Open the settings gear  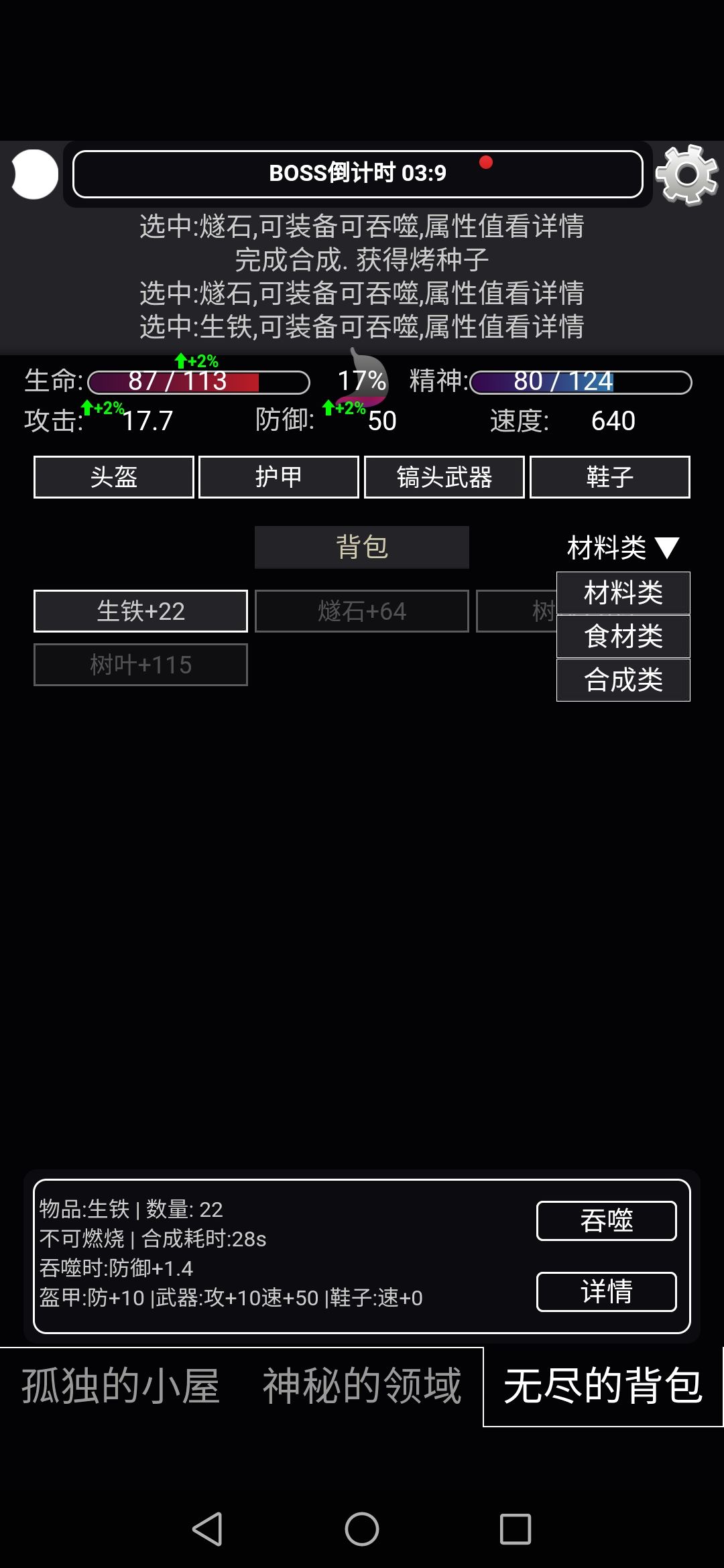[688, 173]
